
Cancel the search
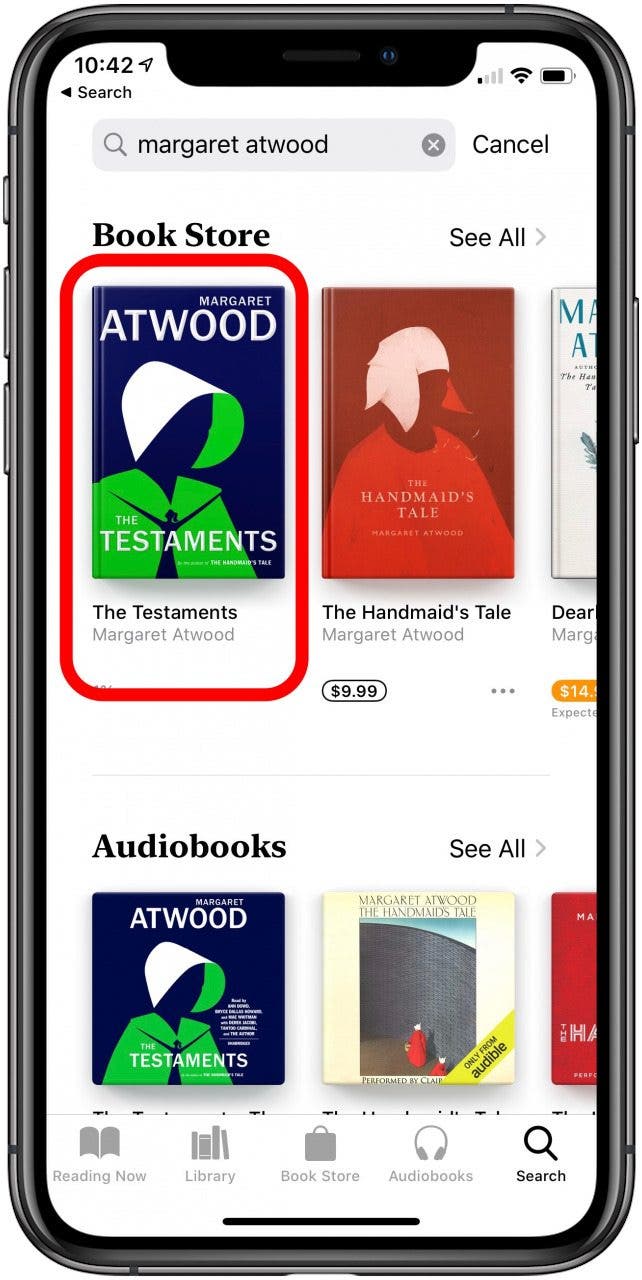point(510,145)
